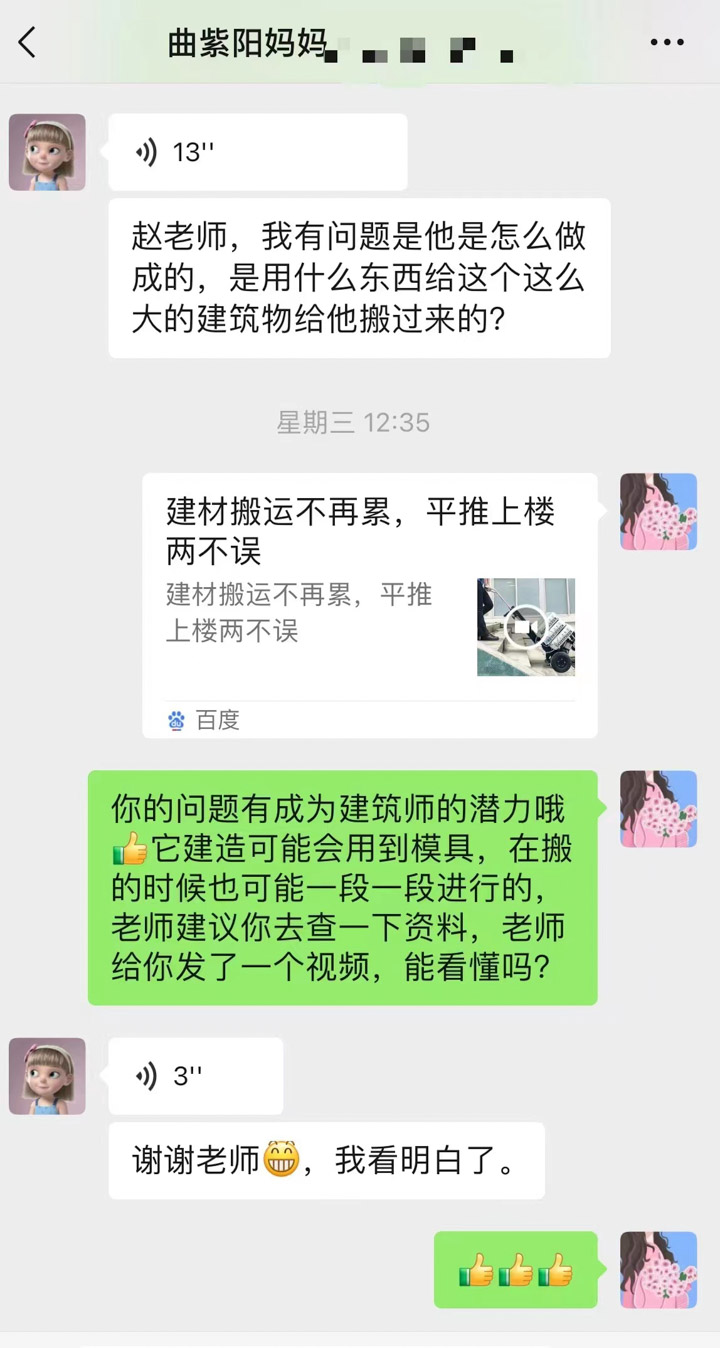720x1348 pixels.
Task: Play the 3-second voice message
Action: pos(195,1076)
